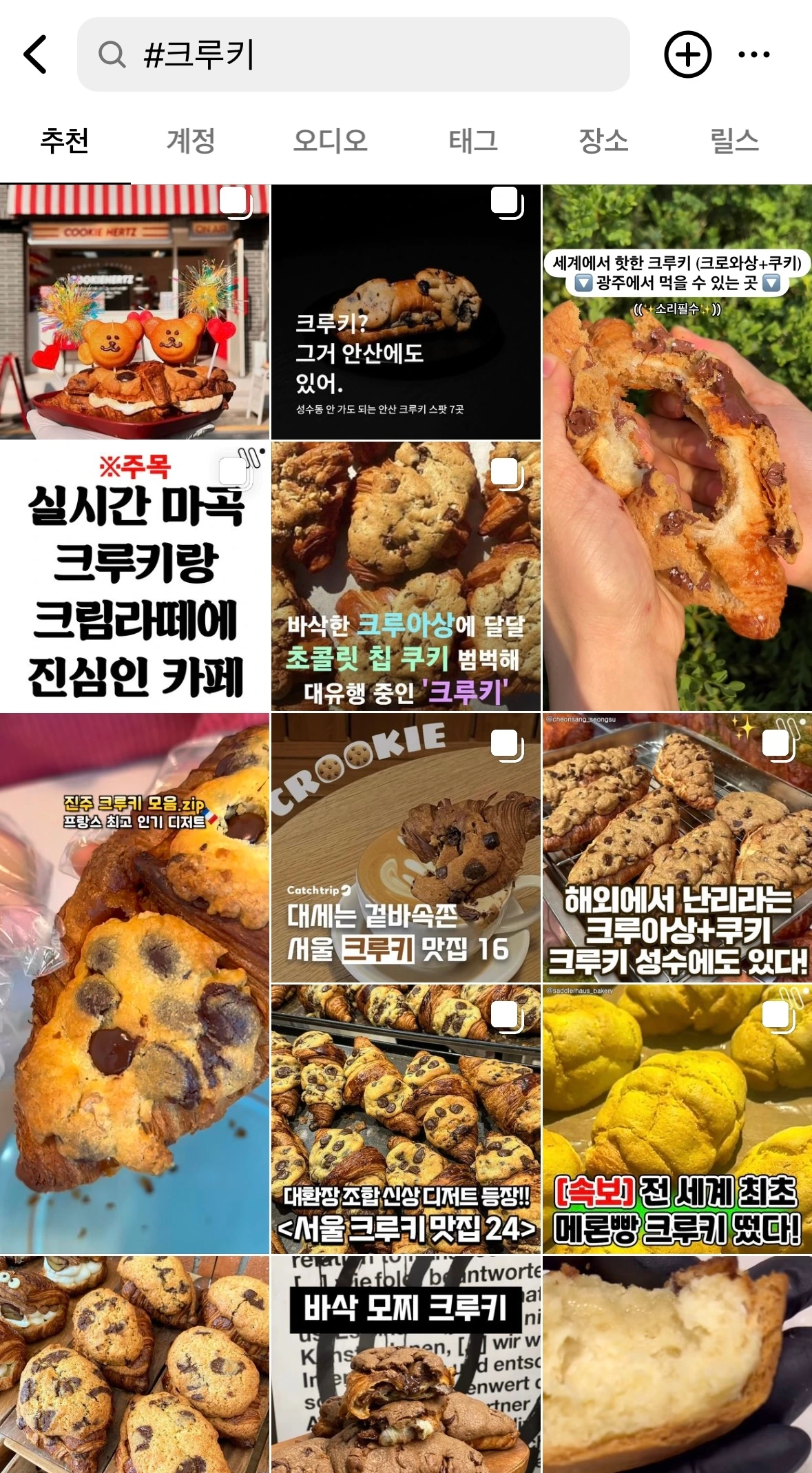Image resolution: width=812 pixels, height=1473 pixels.
Task: Open the 실시간 마곡 크루키 카페 post
Action: tap(134, 577)
